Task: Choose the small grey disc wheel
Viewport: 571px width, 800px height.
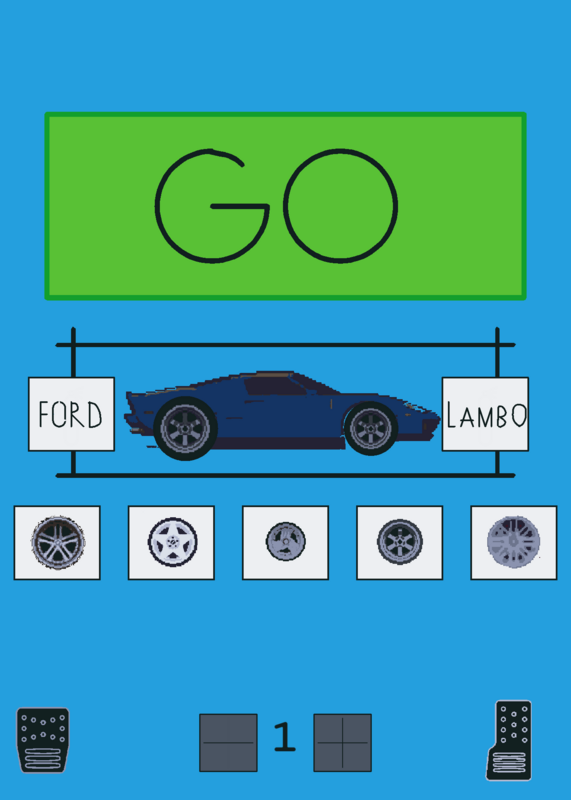Action: [285, 543]
